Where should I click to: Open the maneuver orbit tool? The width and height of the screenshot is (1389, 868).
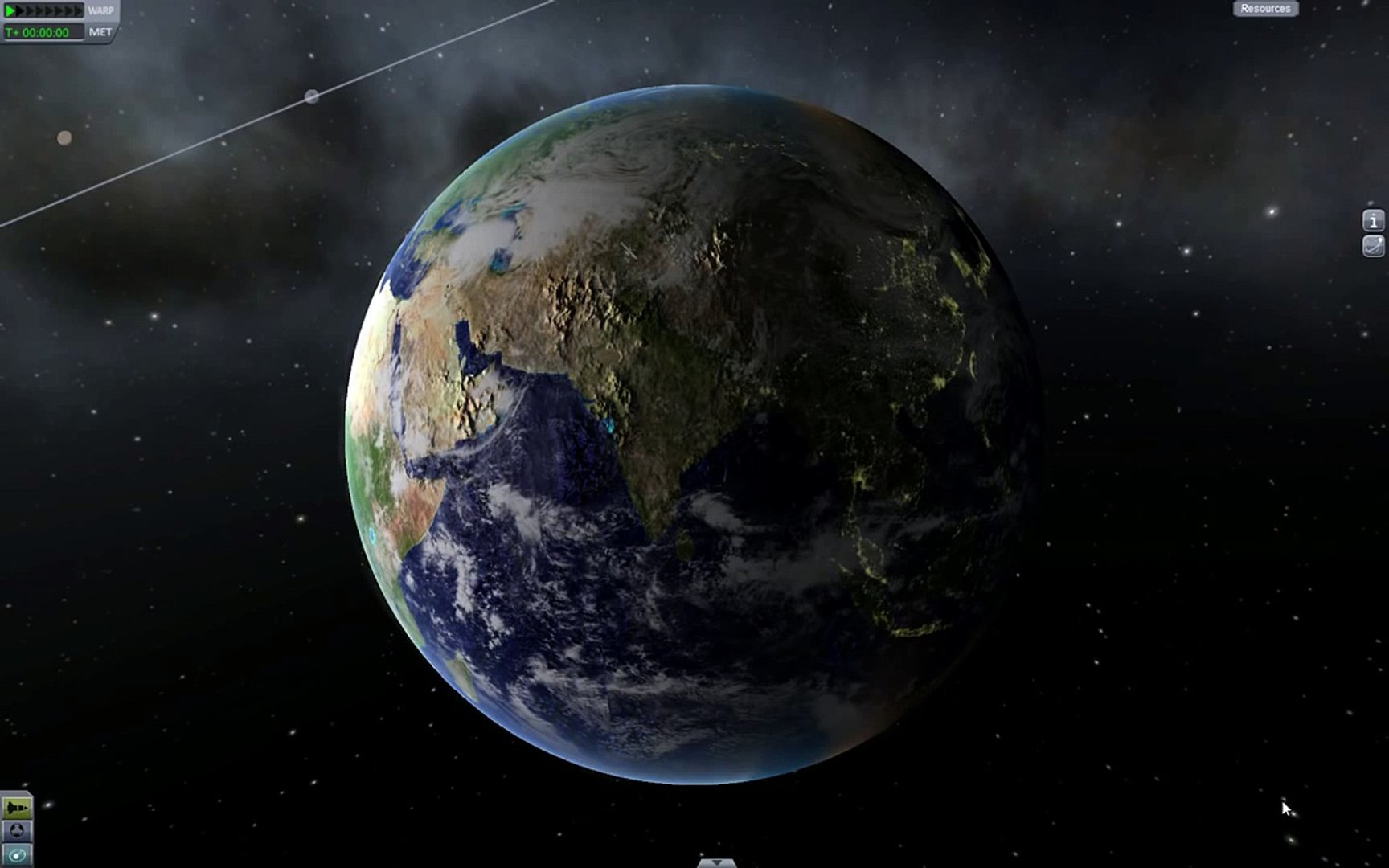coord(1373,246)
